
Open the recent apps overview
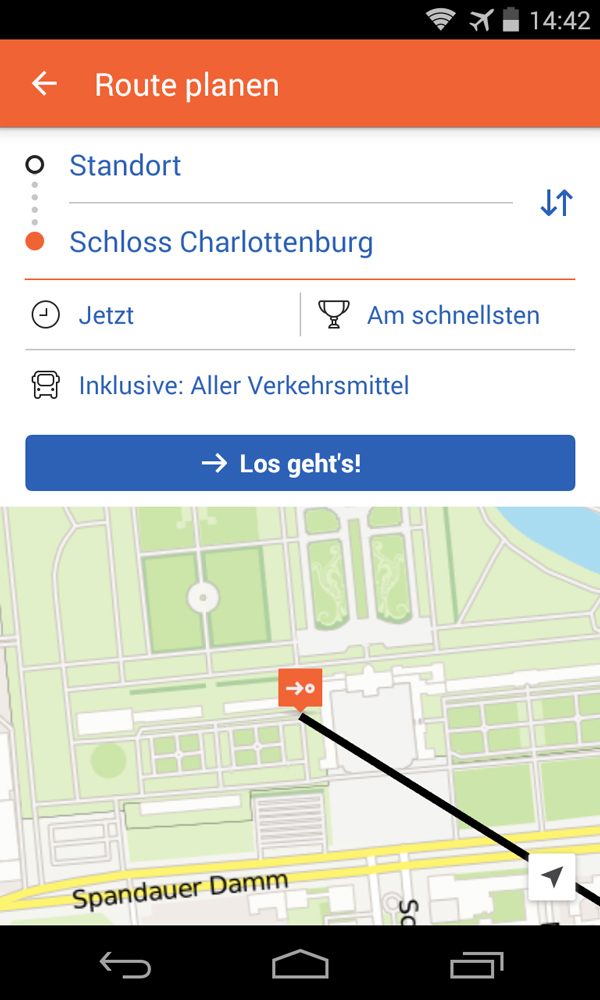(476, 964)
